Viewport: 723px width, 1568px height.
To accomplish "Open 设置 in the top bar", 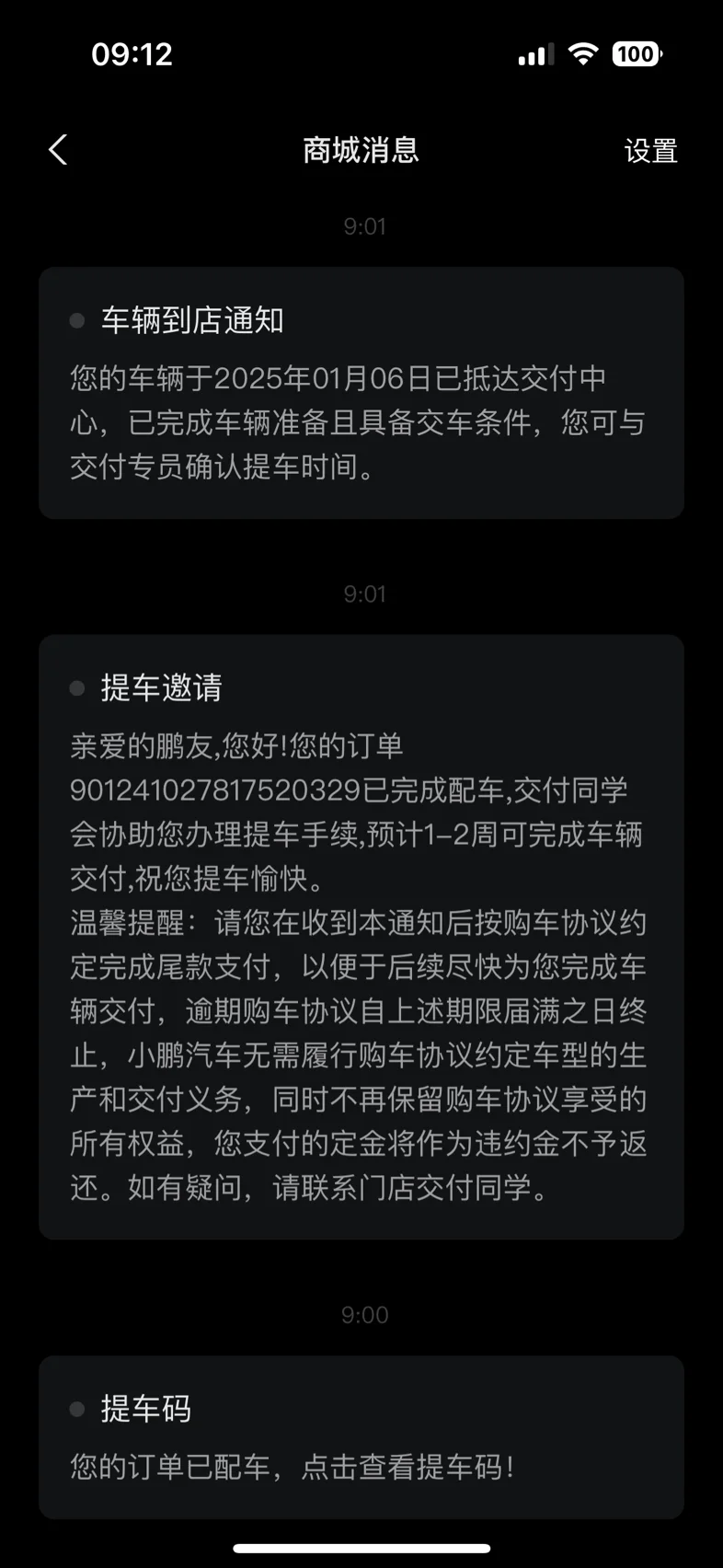I will (x=650, y=151).
